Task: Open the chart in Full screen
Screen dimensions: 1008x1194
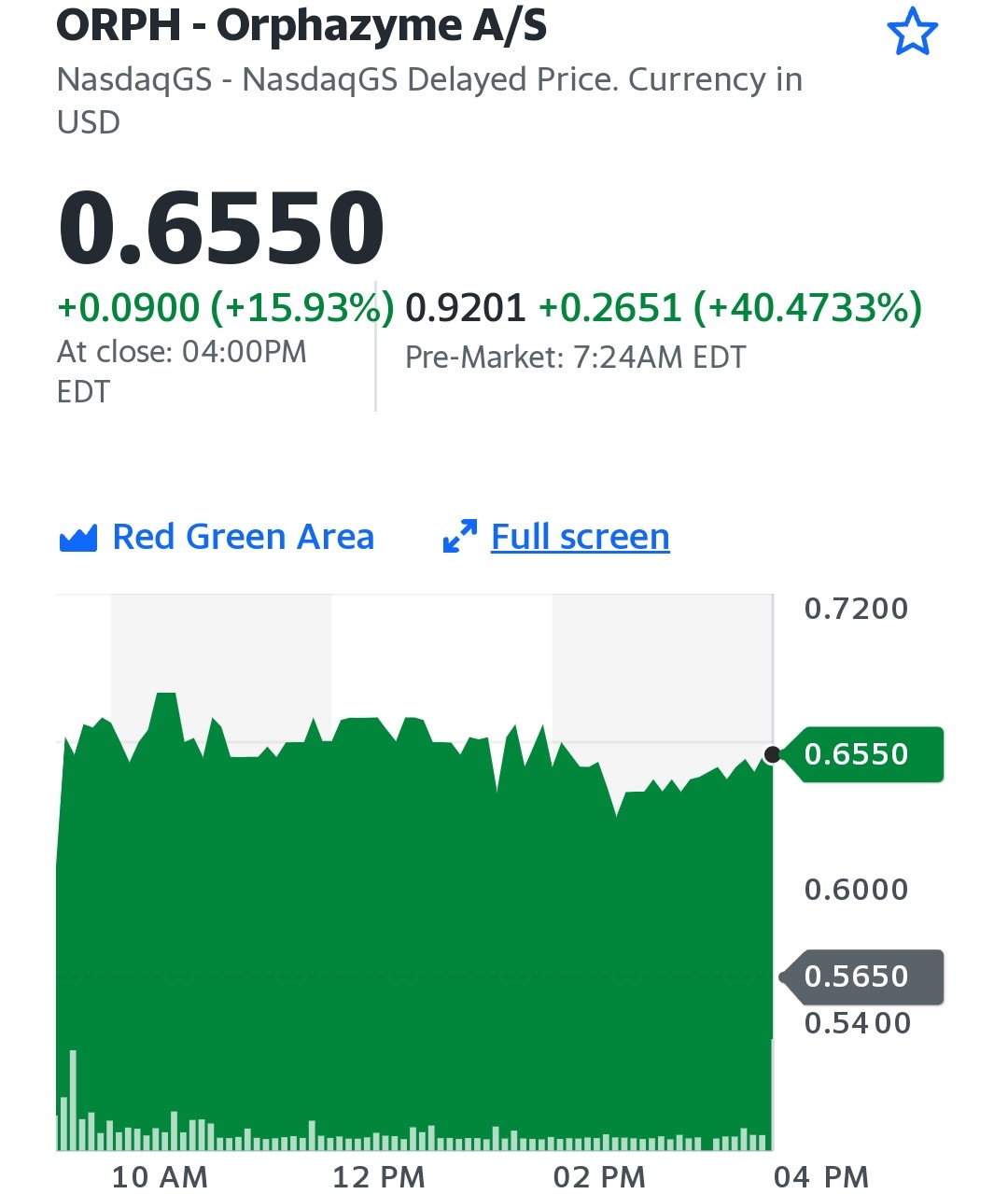Action: click(x=556, y=537)
